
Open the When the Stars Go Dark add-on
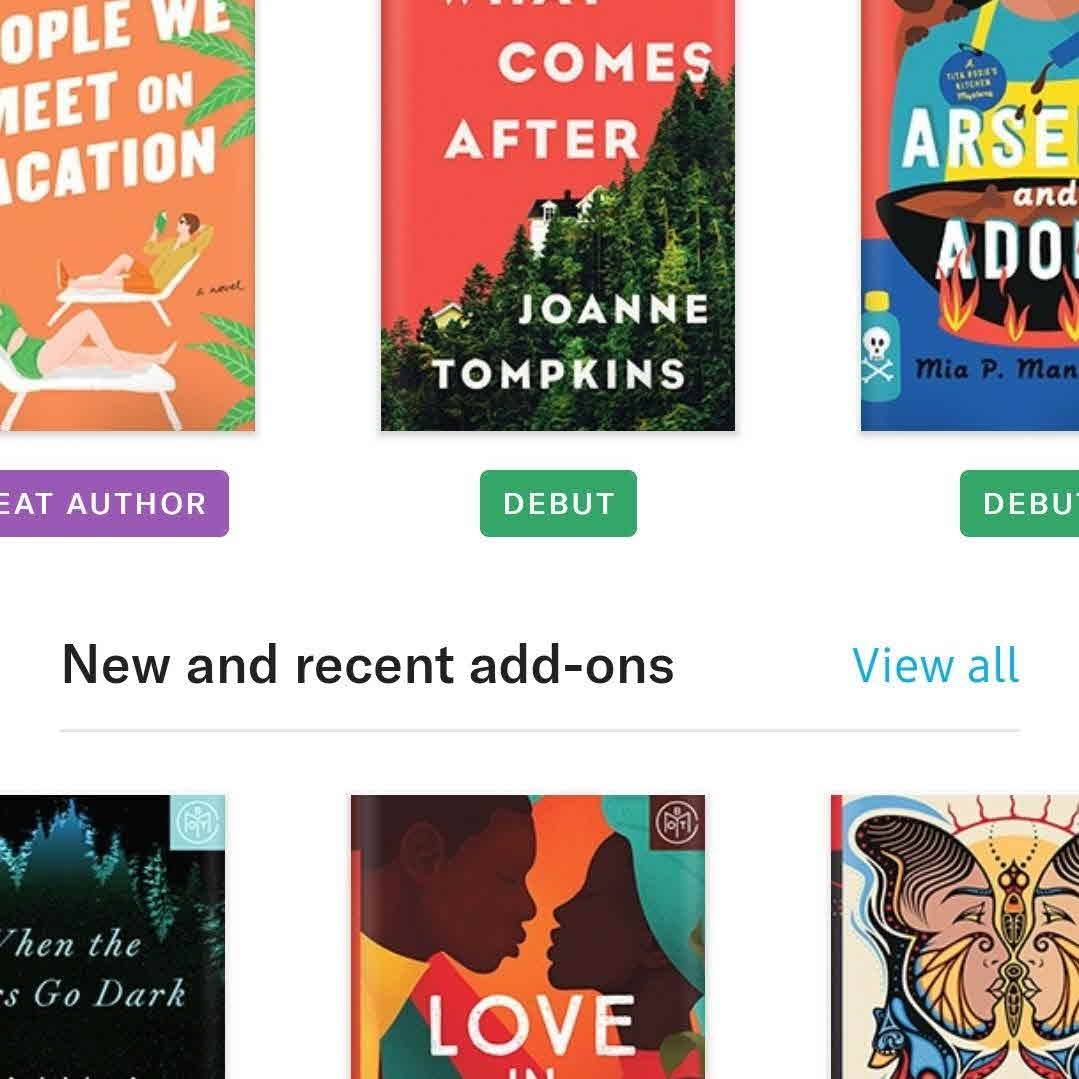112,937
